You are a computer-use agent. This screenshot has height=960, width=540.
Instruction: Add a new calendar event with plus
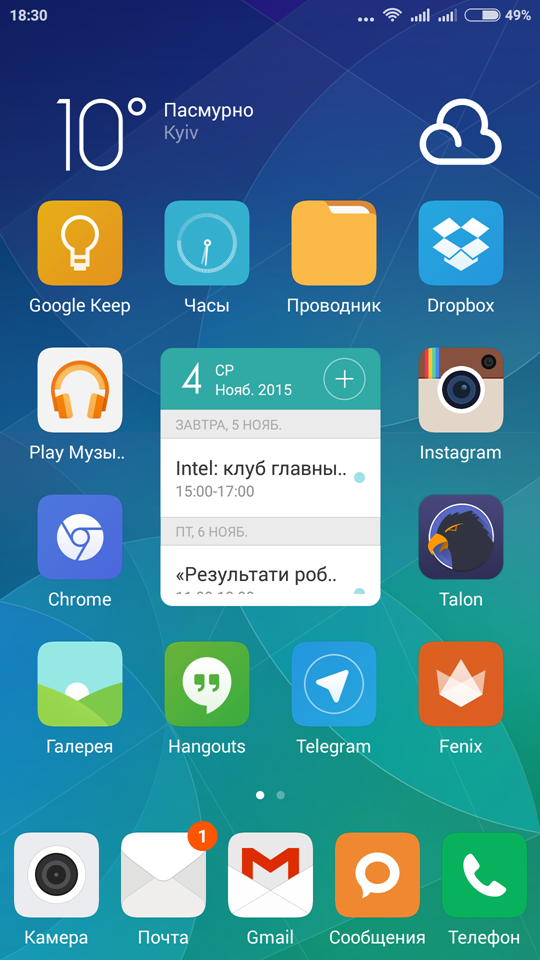344,379
